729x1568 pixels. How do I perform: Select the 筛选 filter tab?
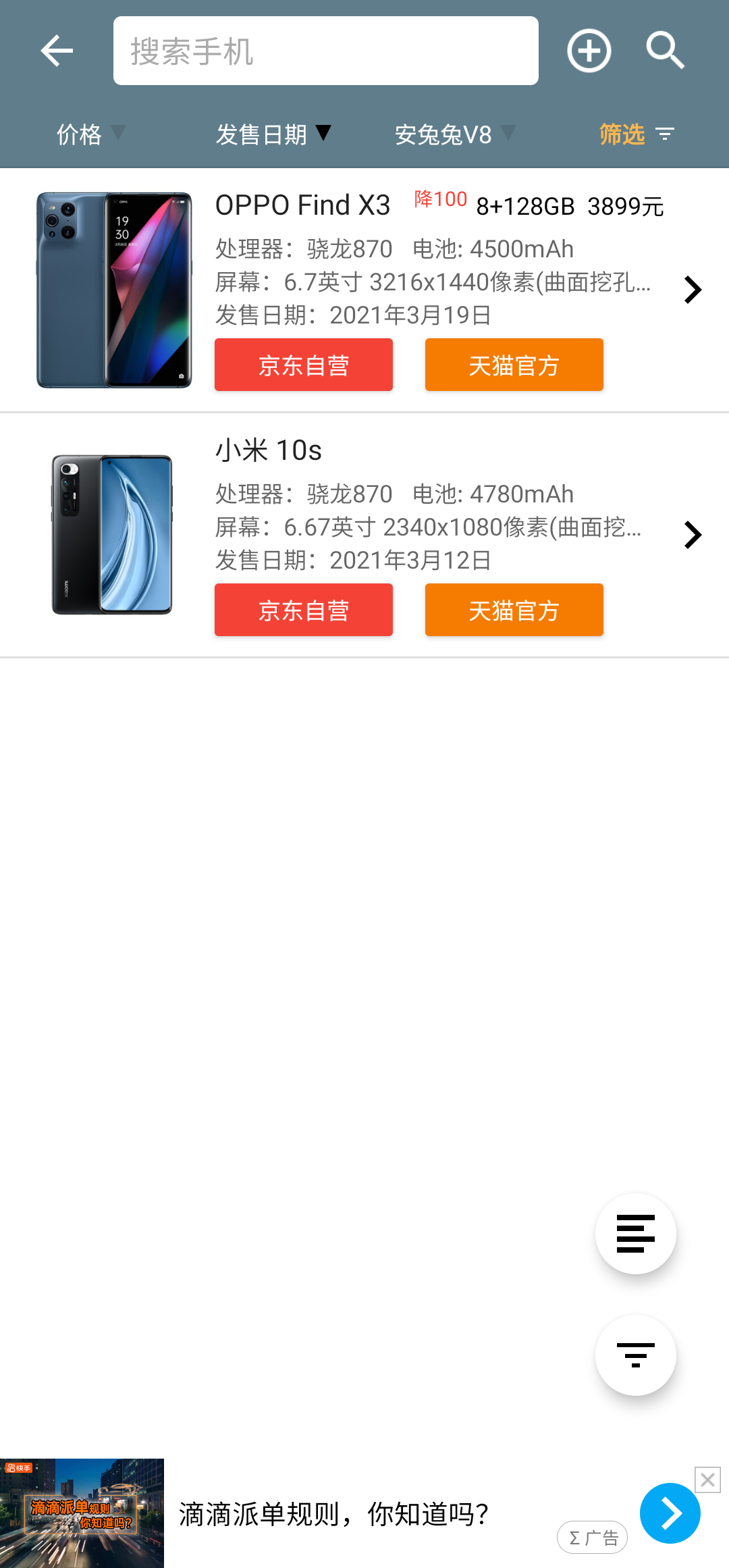pos(622,134)
